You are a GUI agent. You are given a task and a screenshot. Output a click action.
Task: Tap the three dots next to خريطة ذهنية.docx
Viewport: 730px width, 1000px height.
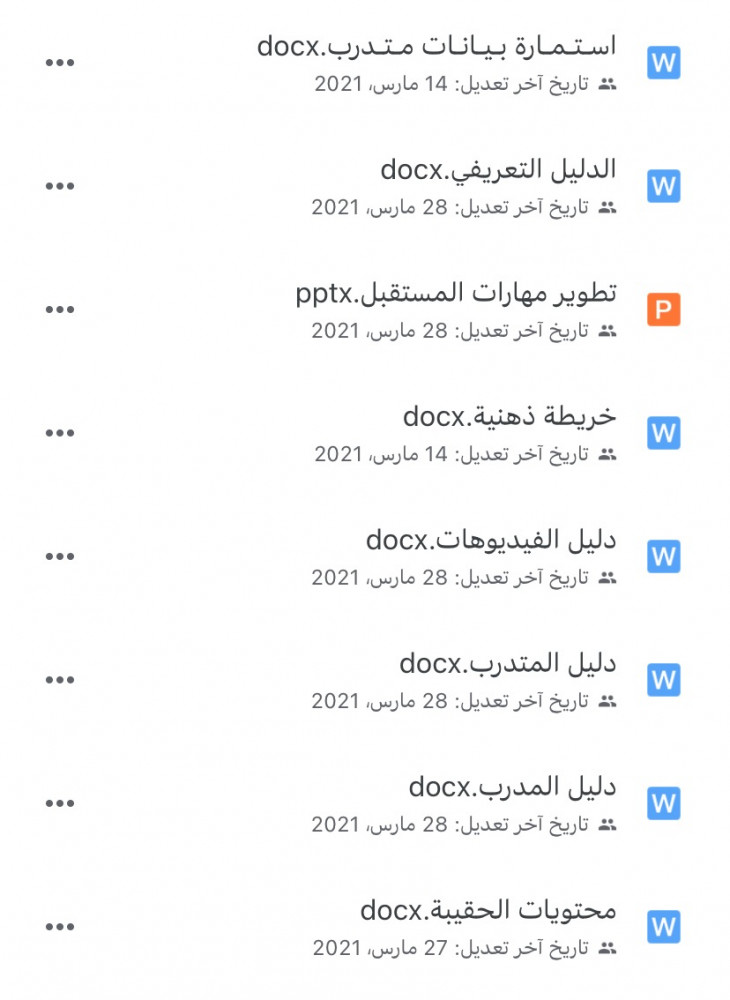click(x=60, y=433)
